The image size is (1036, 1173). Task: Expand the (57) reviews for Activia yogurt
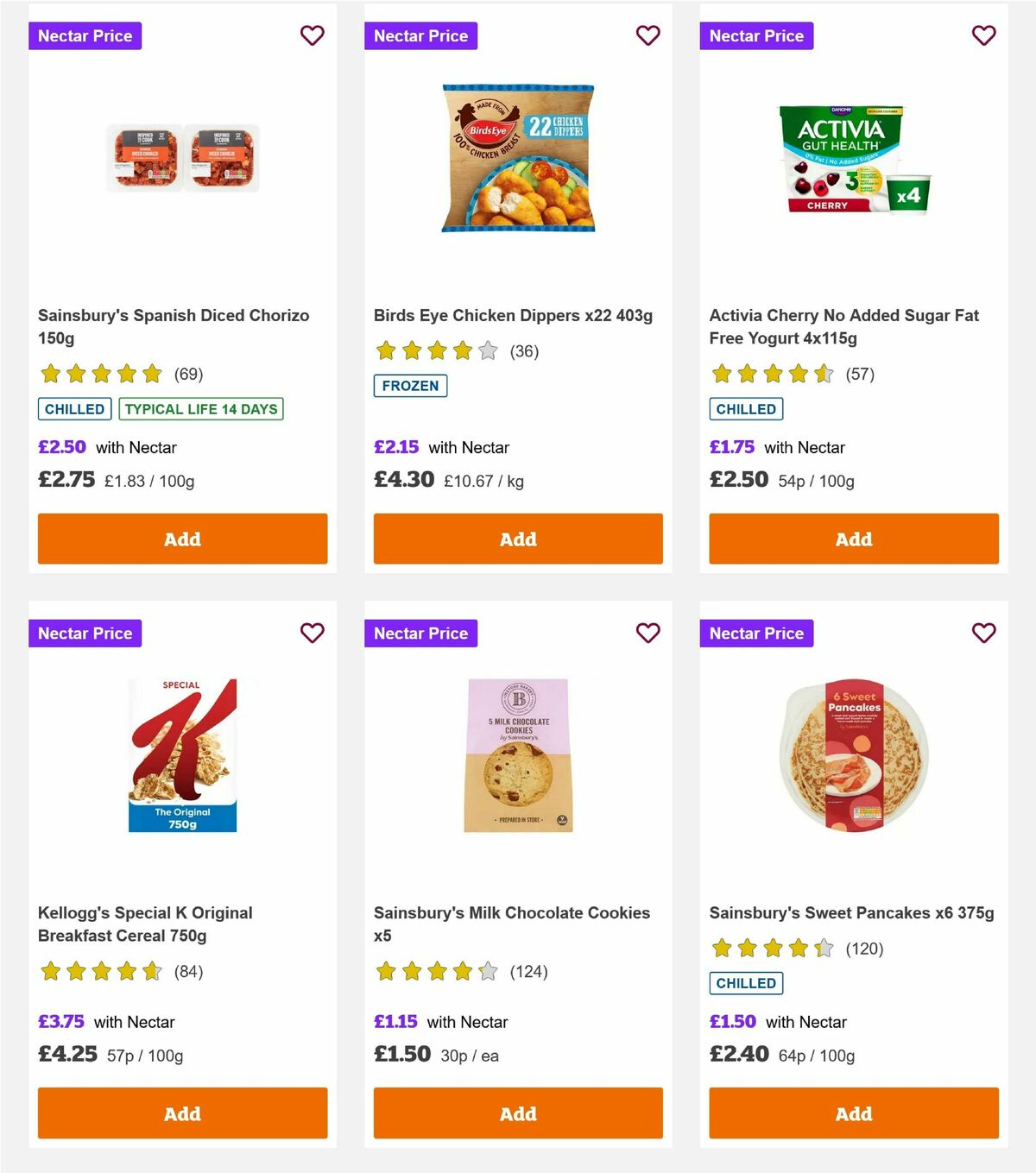click(x=860, y=374)
